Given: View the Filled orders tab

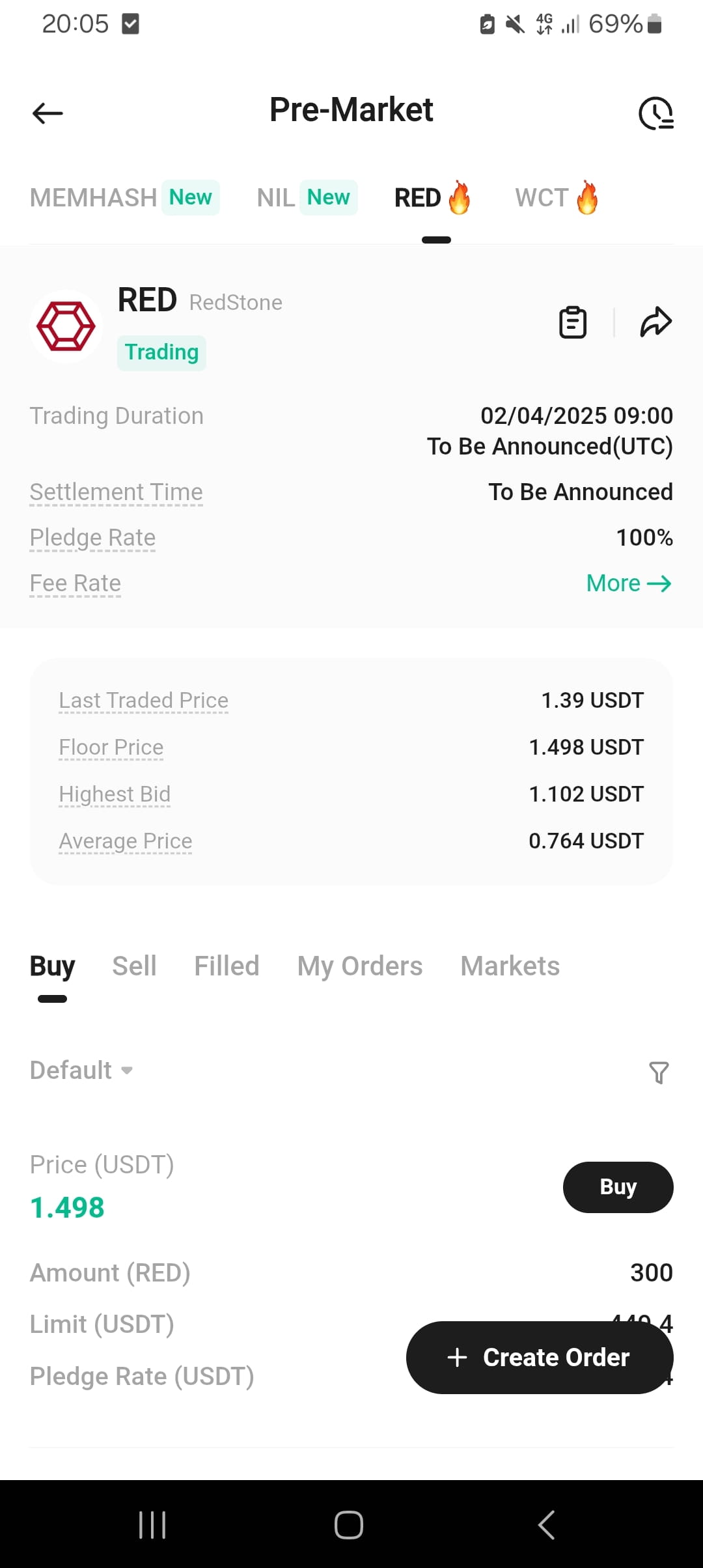Looking at the screenshot, I should 227,966.
